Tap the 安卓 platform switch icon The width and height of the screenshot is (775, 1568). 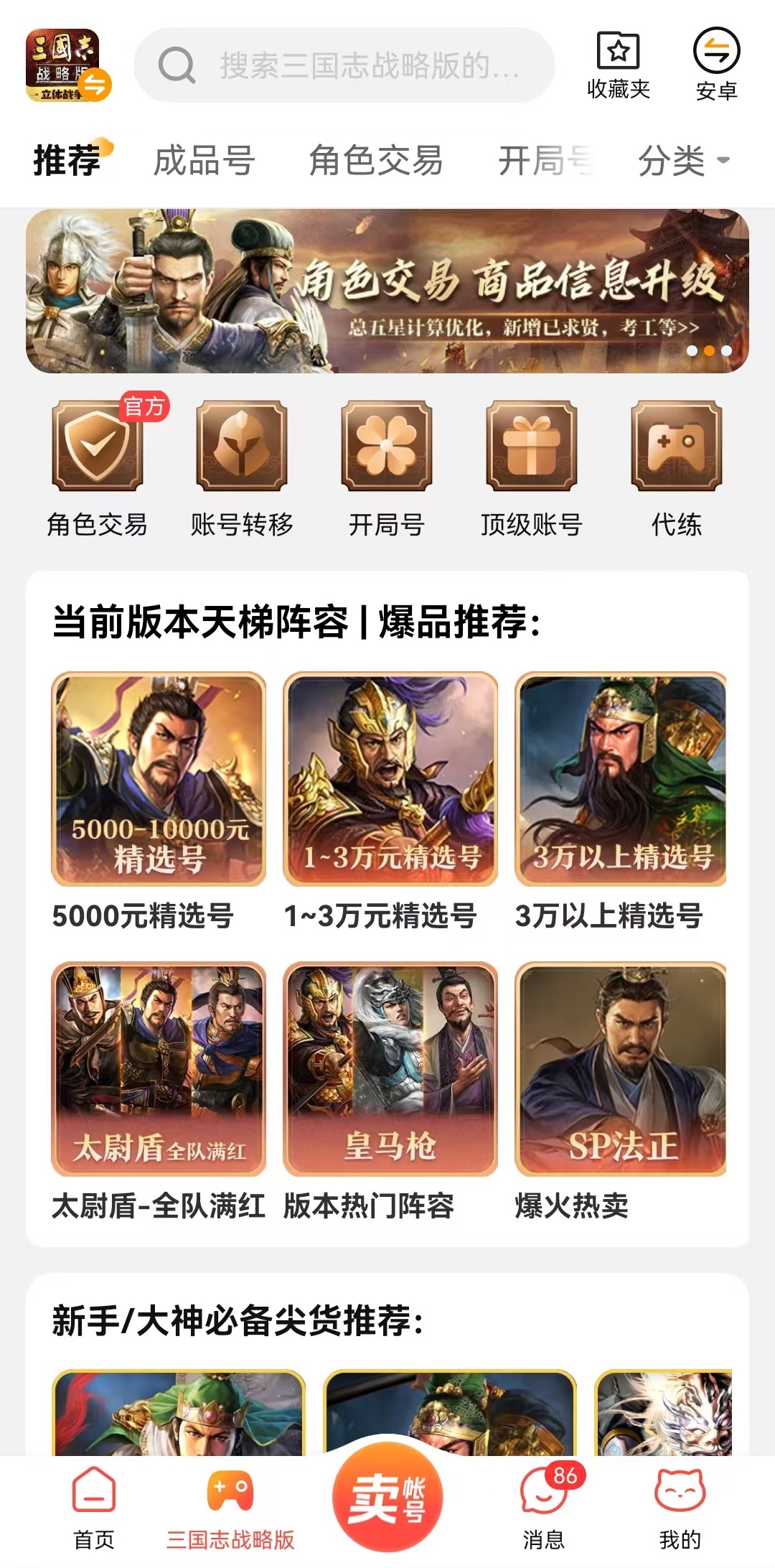point(716,65)
